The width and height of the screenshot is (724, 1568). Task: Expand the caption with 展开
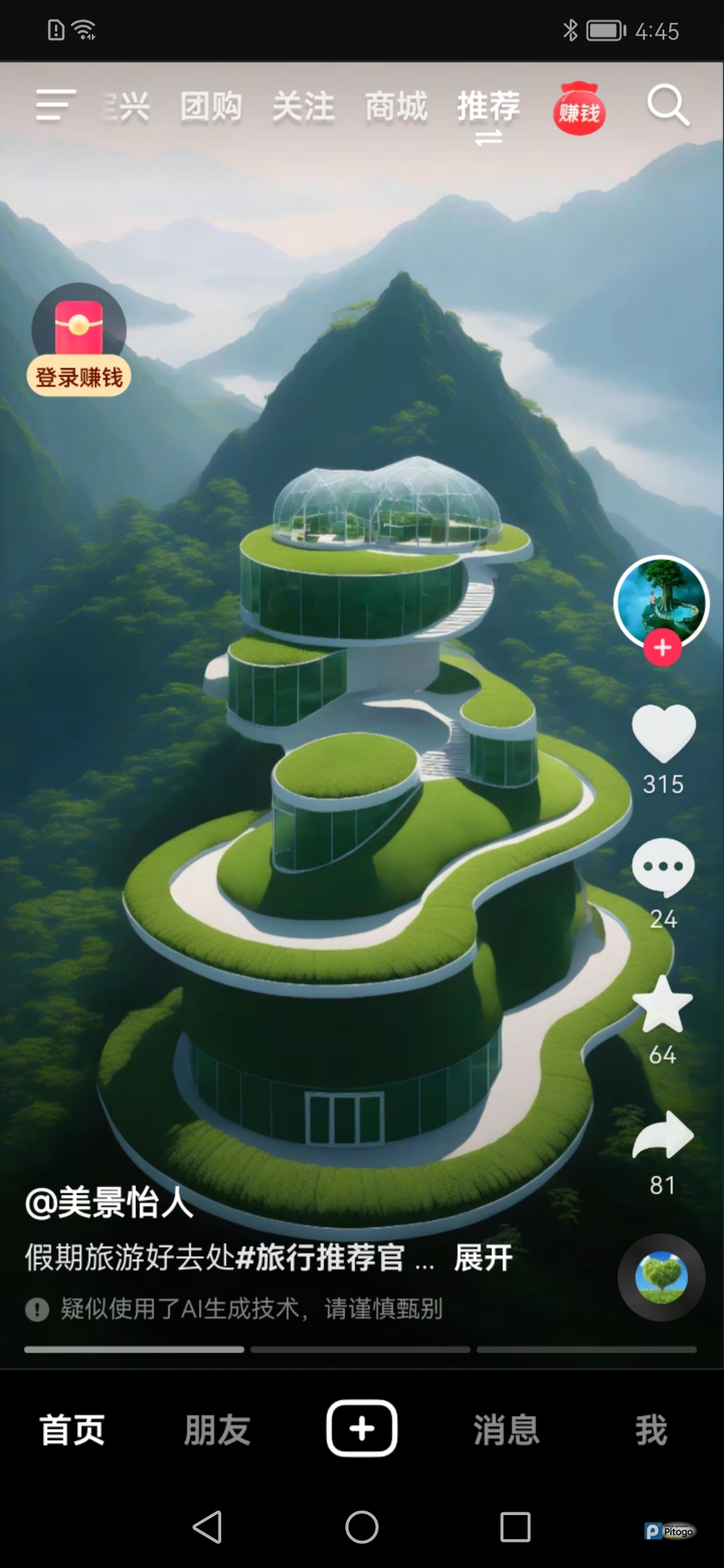pos(483,1258)
